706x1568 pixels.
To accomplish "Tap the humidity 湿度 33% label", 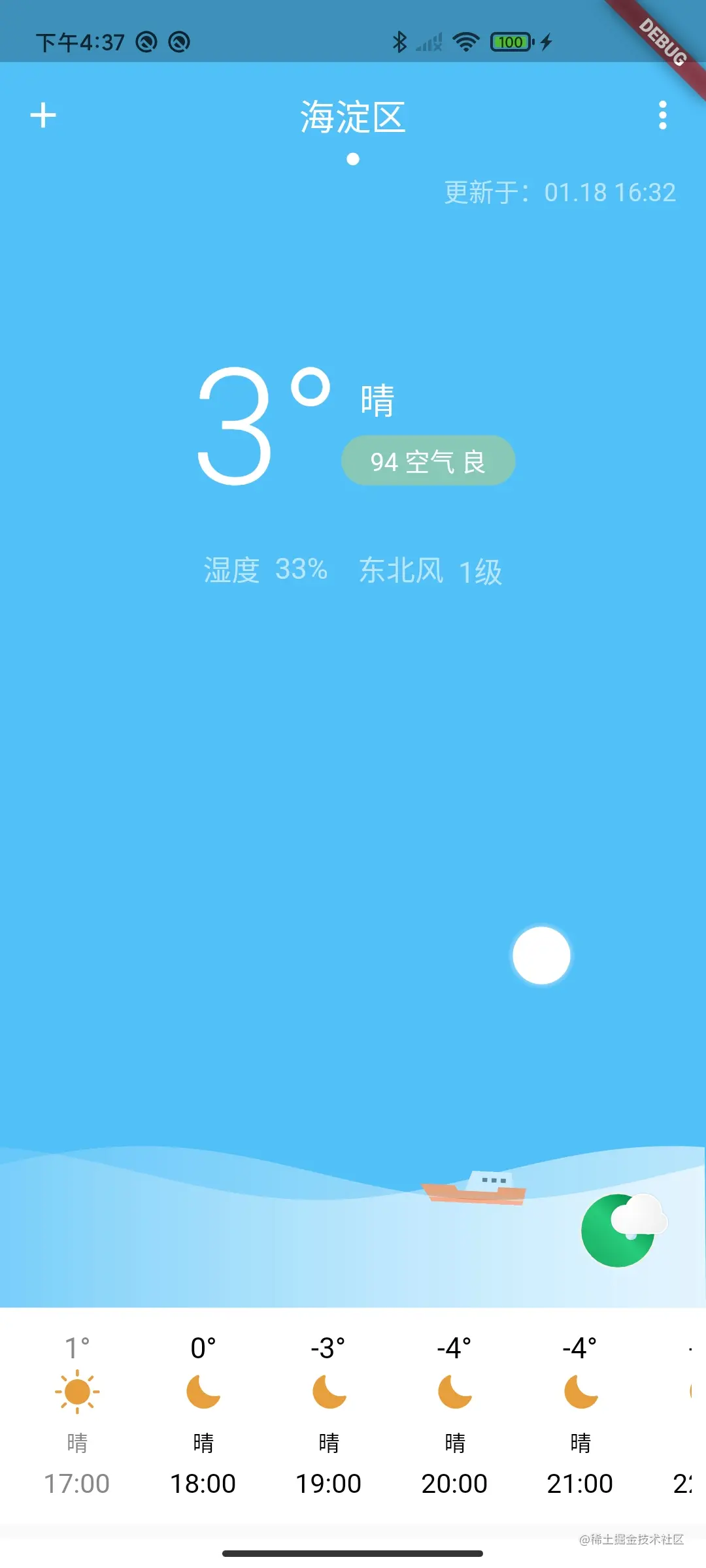I will coord(264,570).
